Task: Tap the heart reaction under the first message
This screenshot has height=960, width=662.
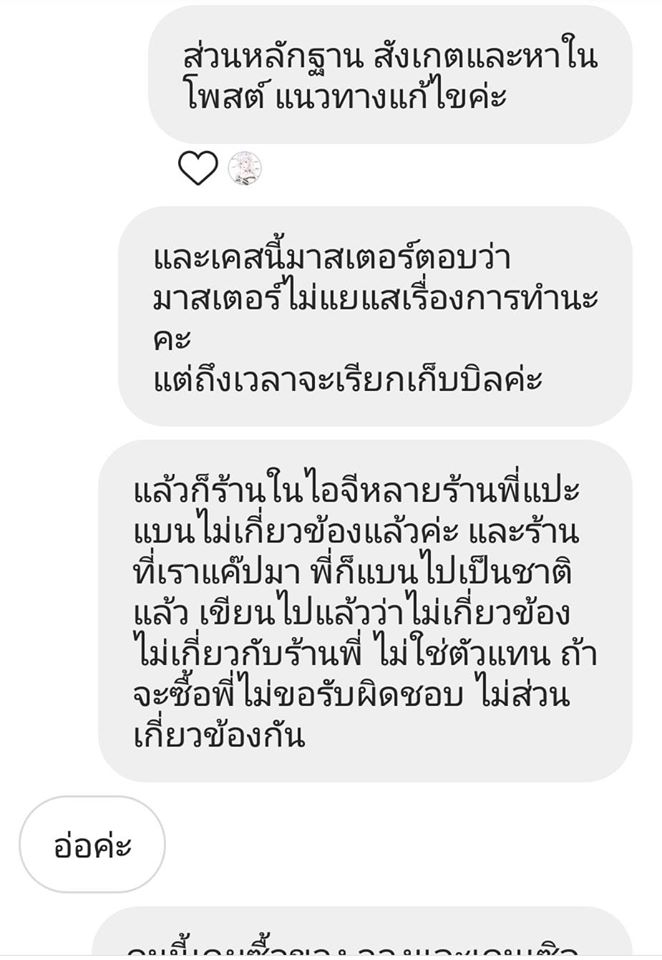Action: [x=198, y=168]
